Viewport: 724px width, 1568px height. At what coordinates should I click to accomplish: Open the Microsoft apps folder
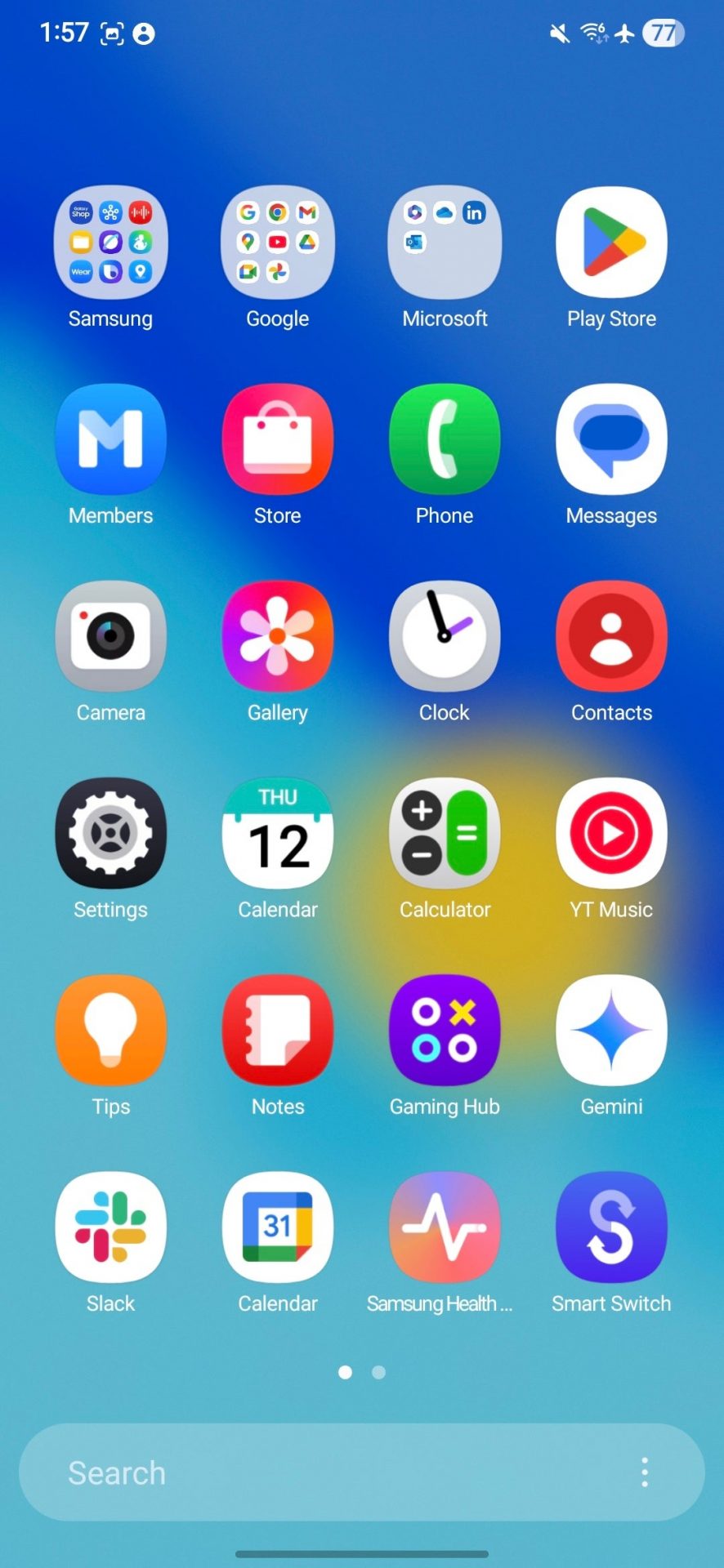click(x=445, y=243)
